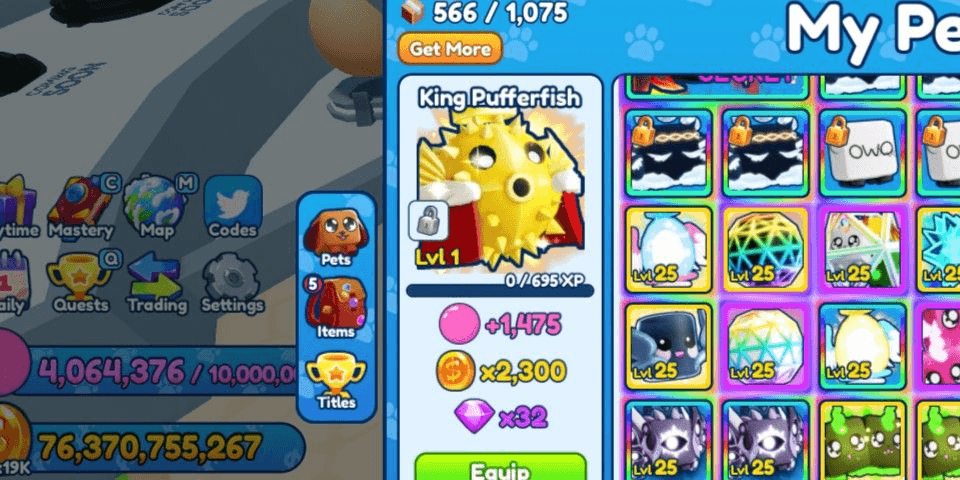Equip the King Pufferfish pet
Viewport: 960px width, 480px height.
tap(500, 468)
